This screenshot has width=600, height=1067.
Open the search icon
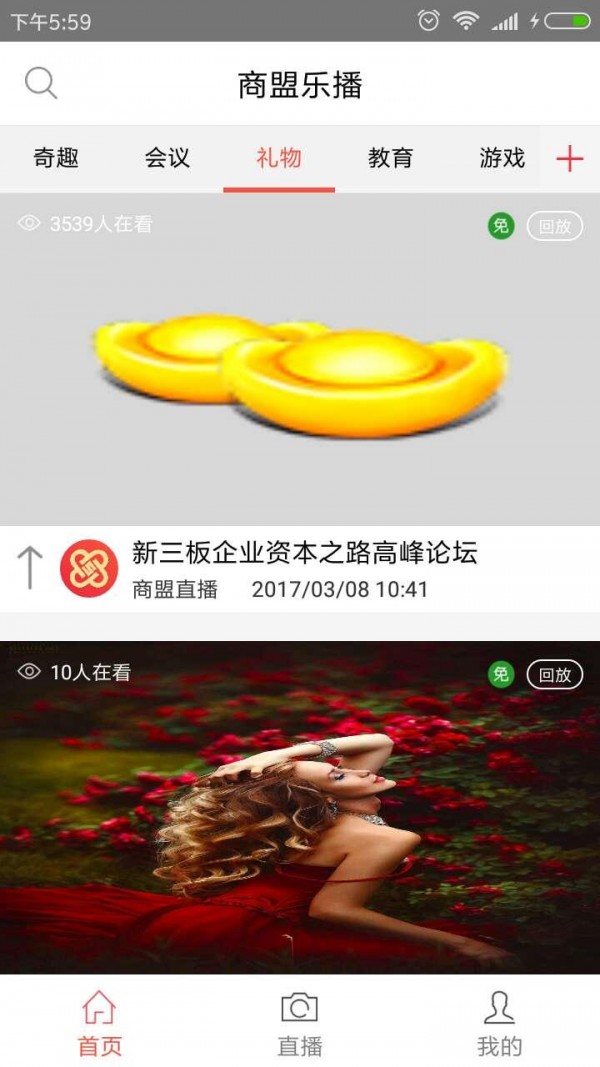click(41, 83)
